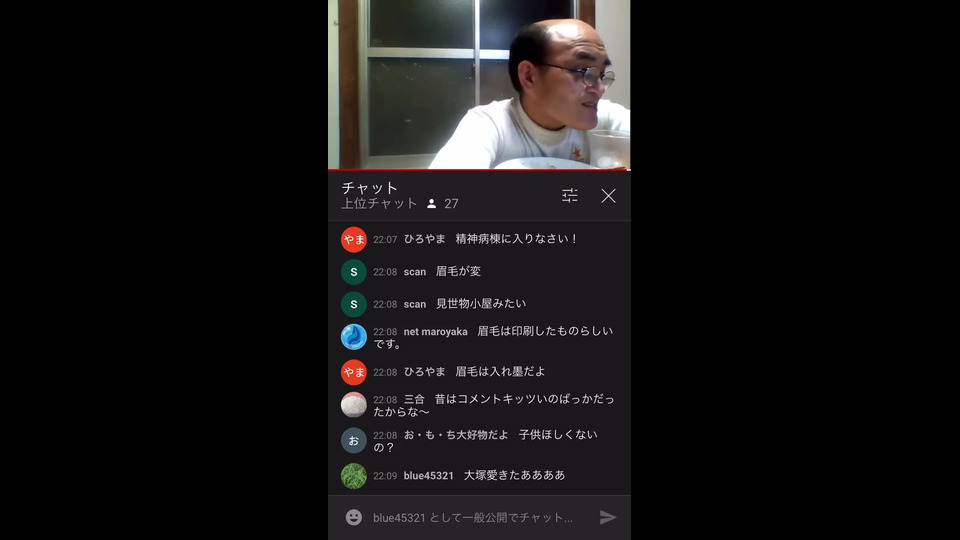Tap the live video player
960x540 pixels.
click(x=479, y=85)
